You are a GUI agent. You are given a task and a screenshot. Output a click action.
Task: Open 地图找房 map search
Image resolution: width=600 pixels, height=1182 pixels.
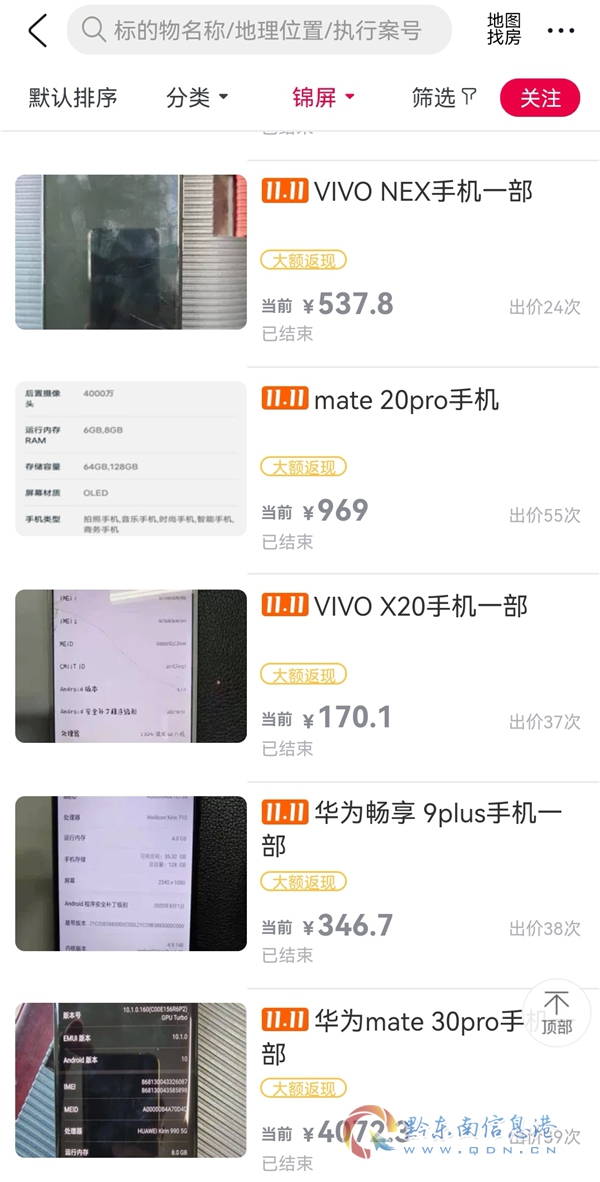click(504, 30)
